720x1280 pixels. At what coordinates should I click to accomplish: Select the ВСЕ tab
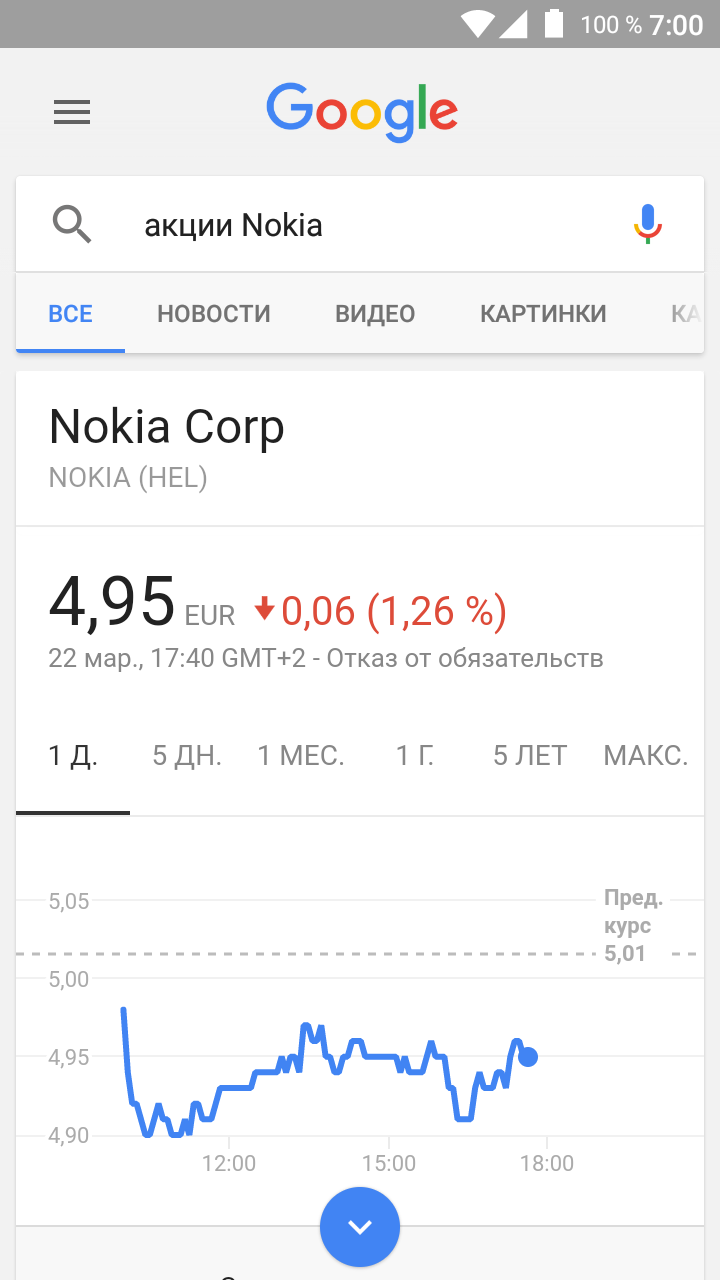(x=71, y=313)
